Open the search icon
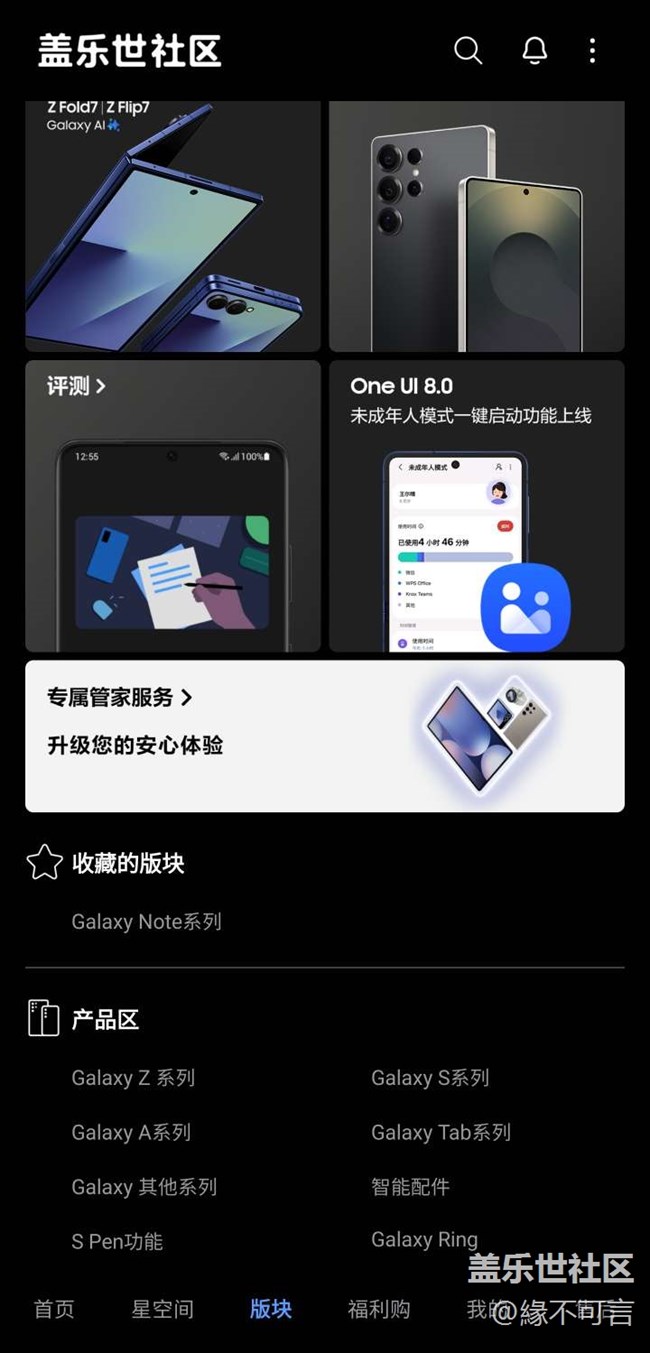This screenshot has width=650, height=1353. point(468,50)
